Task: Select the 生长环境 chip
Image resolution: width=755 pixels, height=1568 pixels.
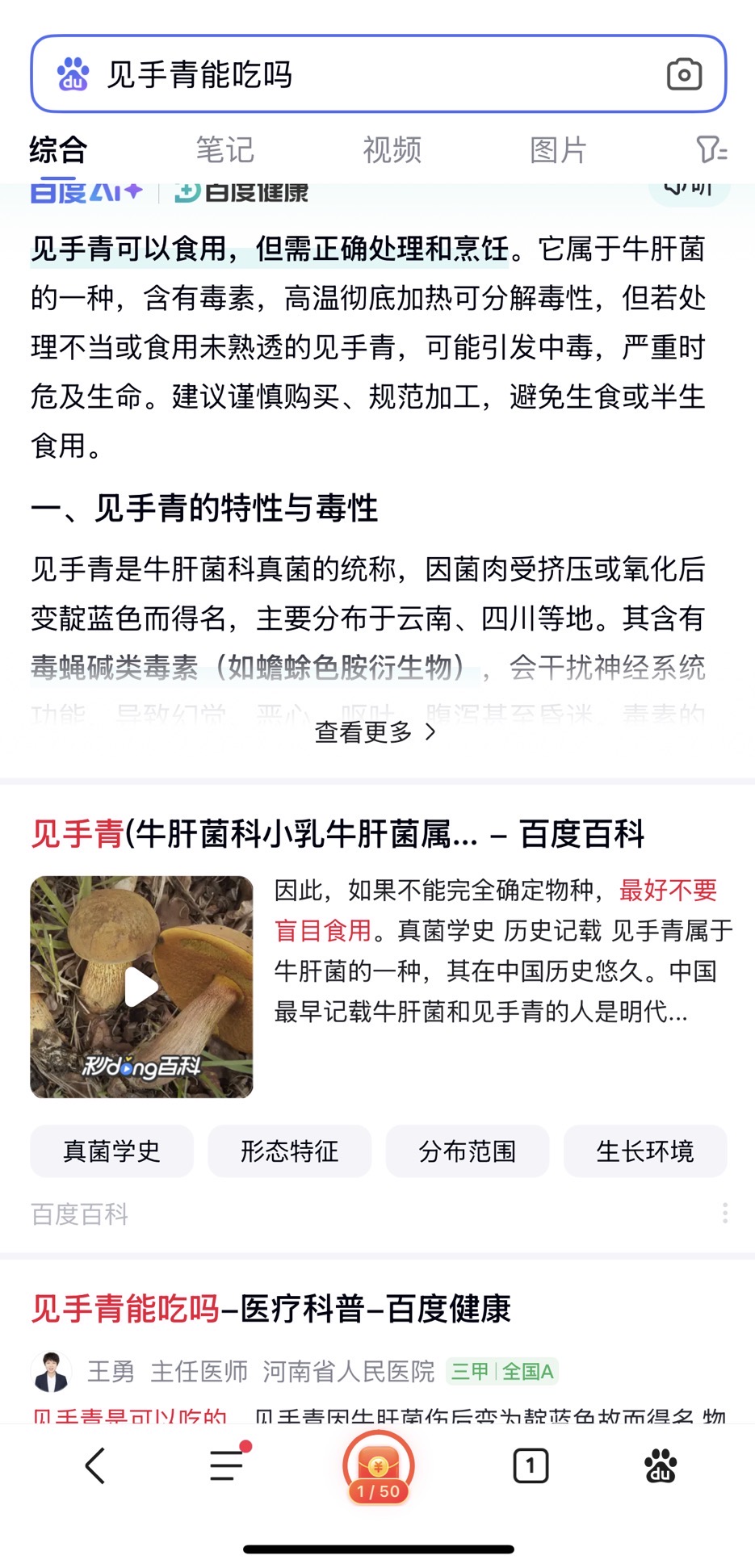Action: pos(645,1151)
